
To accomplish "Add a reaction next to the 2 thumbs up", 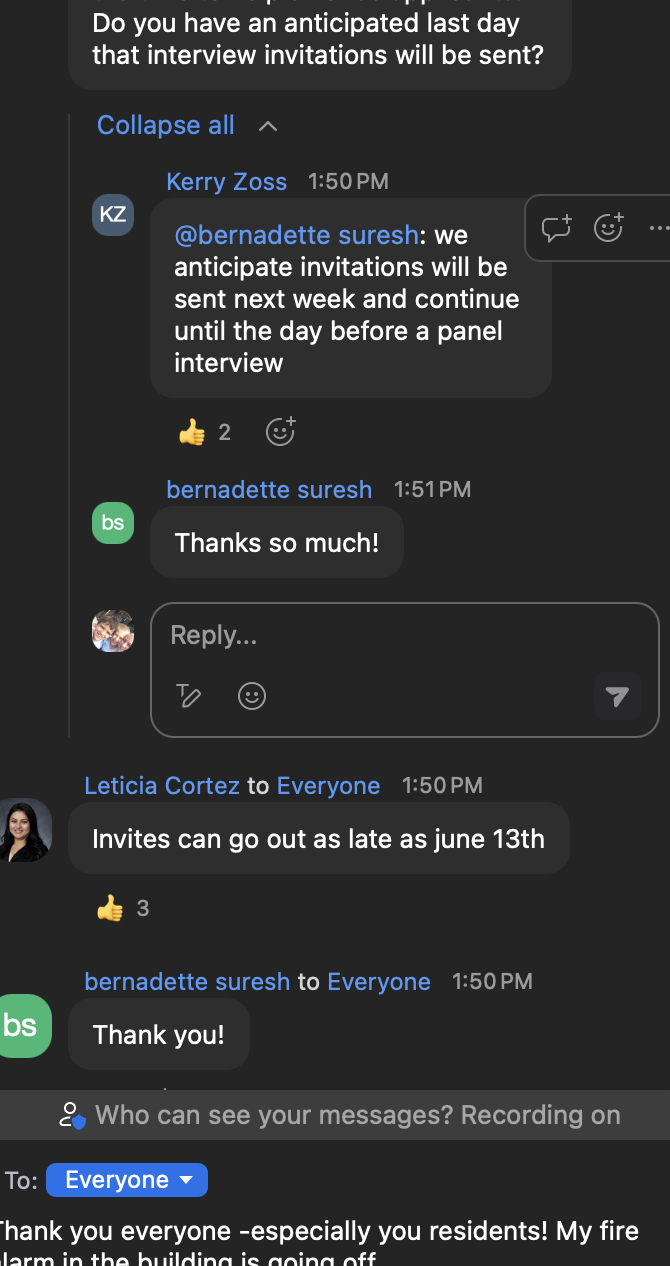I will [x=280, y=432].
